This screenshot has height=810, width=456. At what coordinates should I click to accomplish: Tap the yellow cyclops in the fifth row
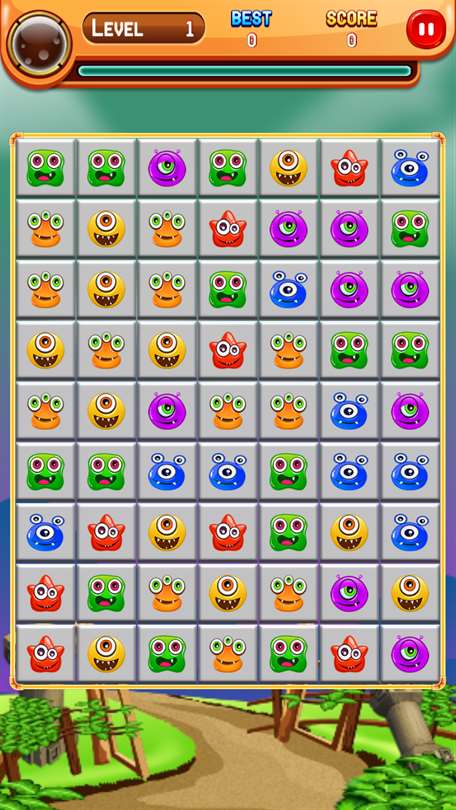pos(106,410)
